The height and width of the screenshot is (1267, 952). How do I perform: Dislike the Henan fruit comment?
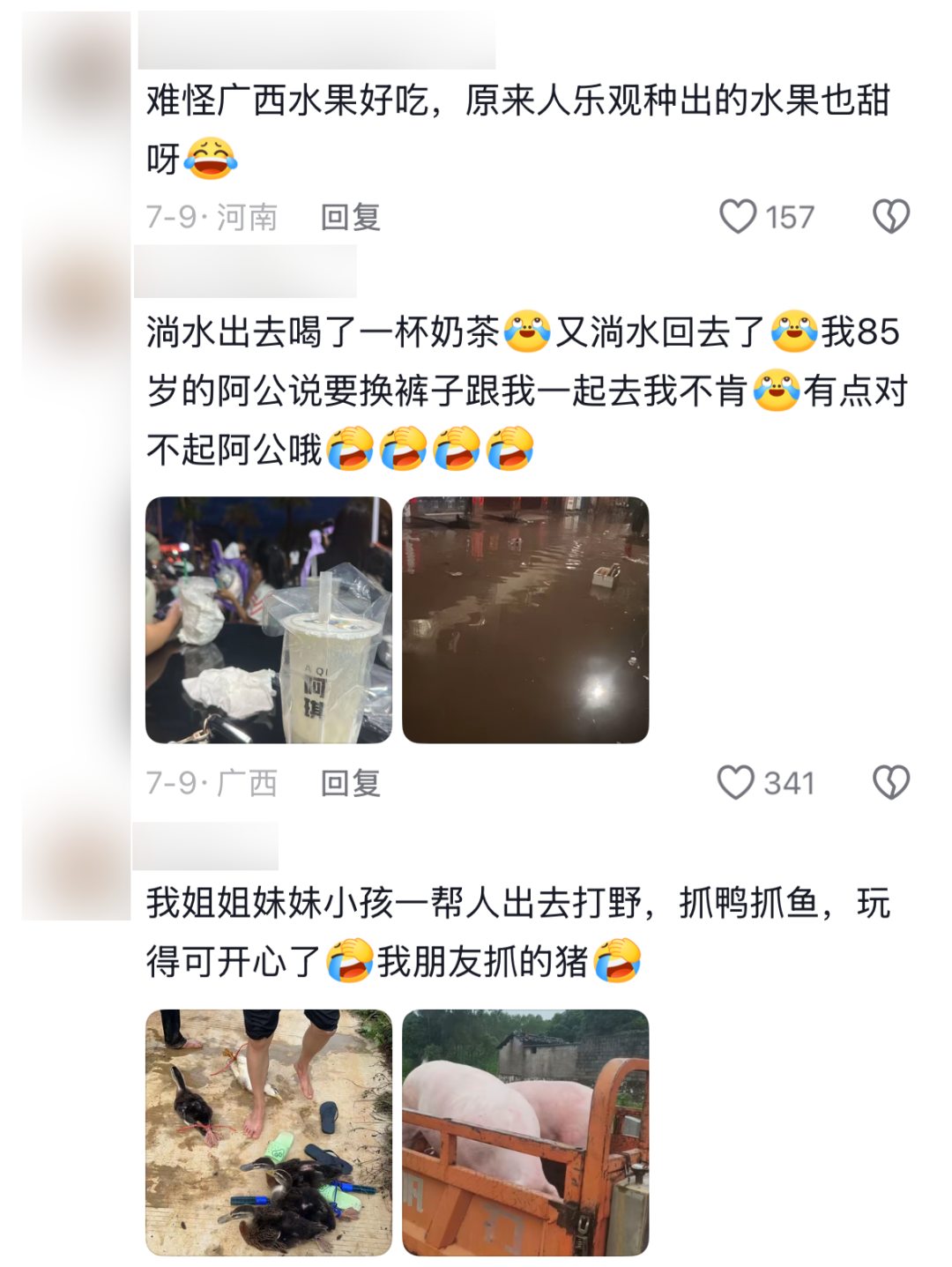click(890, 217)
